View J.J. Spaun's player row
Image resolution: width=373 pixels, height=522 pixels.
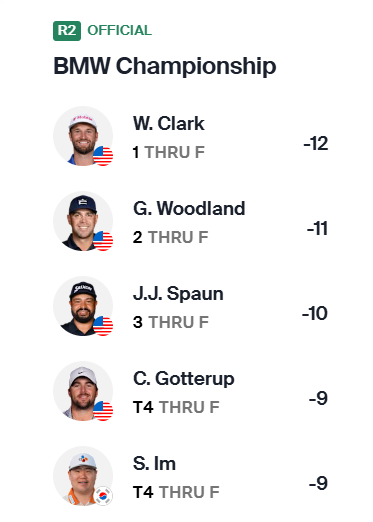(191, 306)
